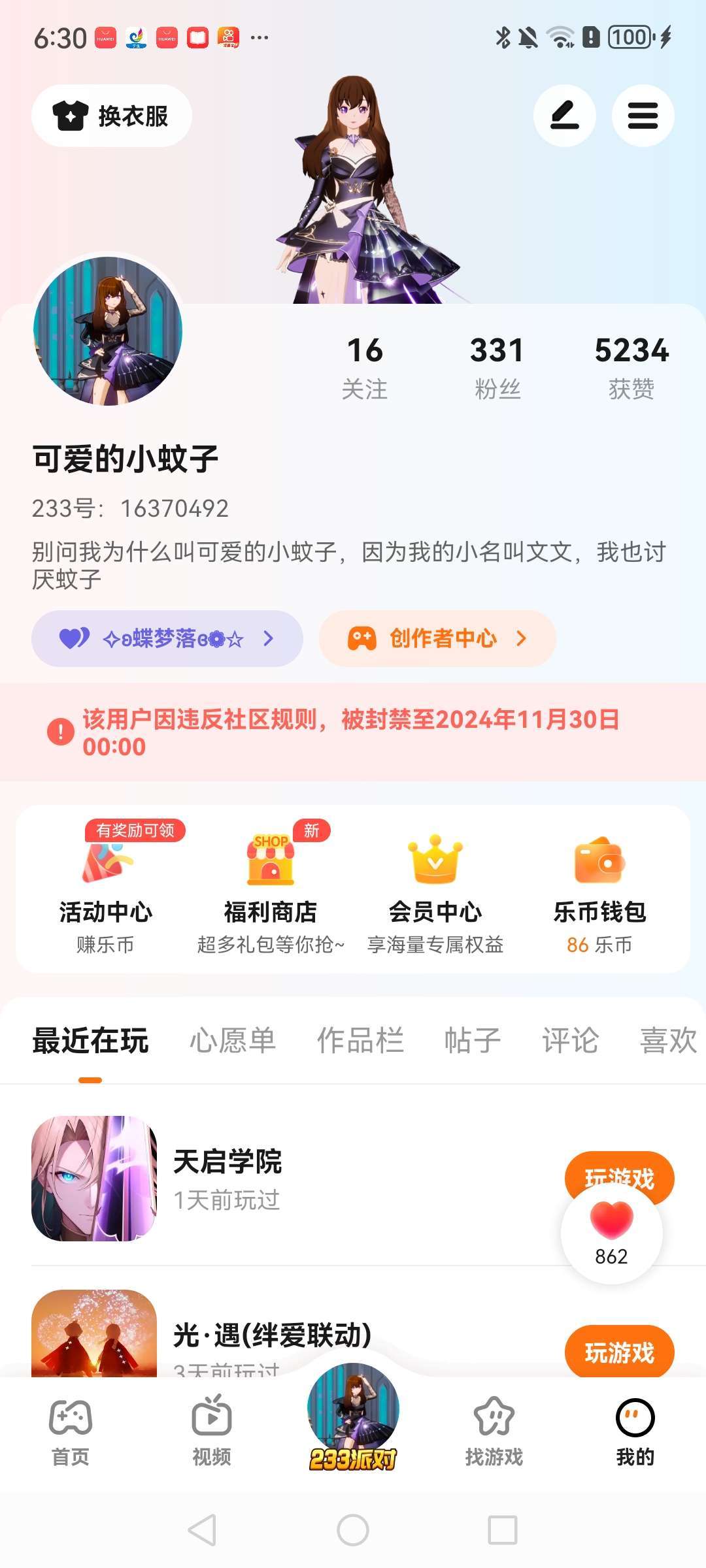Screen dimensions: 706x1568
Task: Switch to the 评论 tab
Action: [570, 1040]
